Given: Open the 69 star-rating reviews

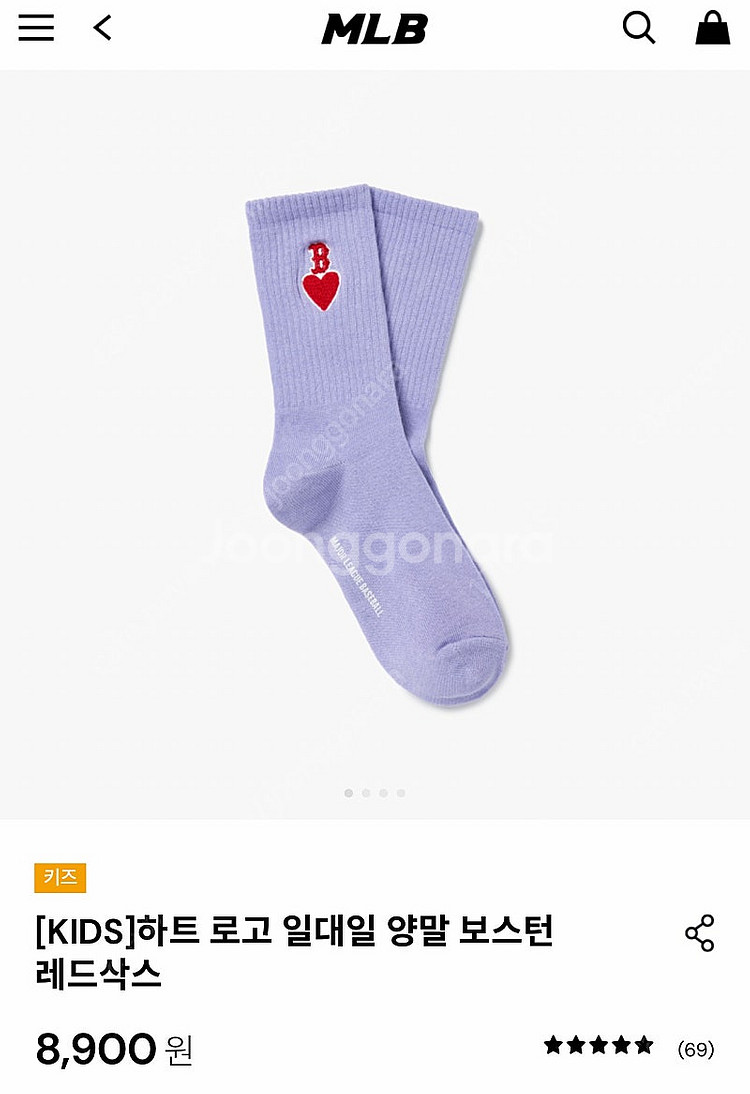Looking at the screenshot, I should coord(628,1049).
